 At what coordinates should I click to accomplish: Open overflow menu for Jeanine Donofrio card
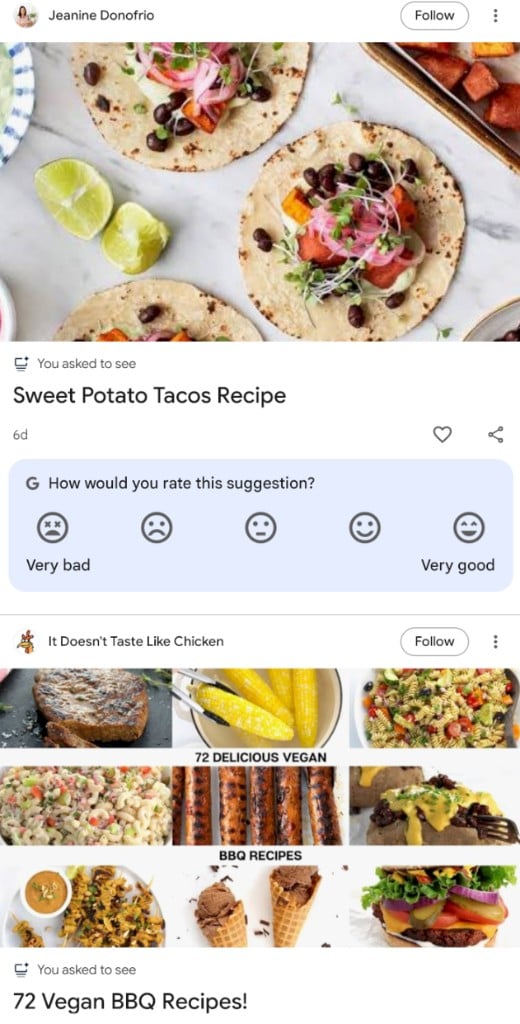[x=495, y=16]
